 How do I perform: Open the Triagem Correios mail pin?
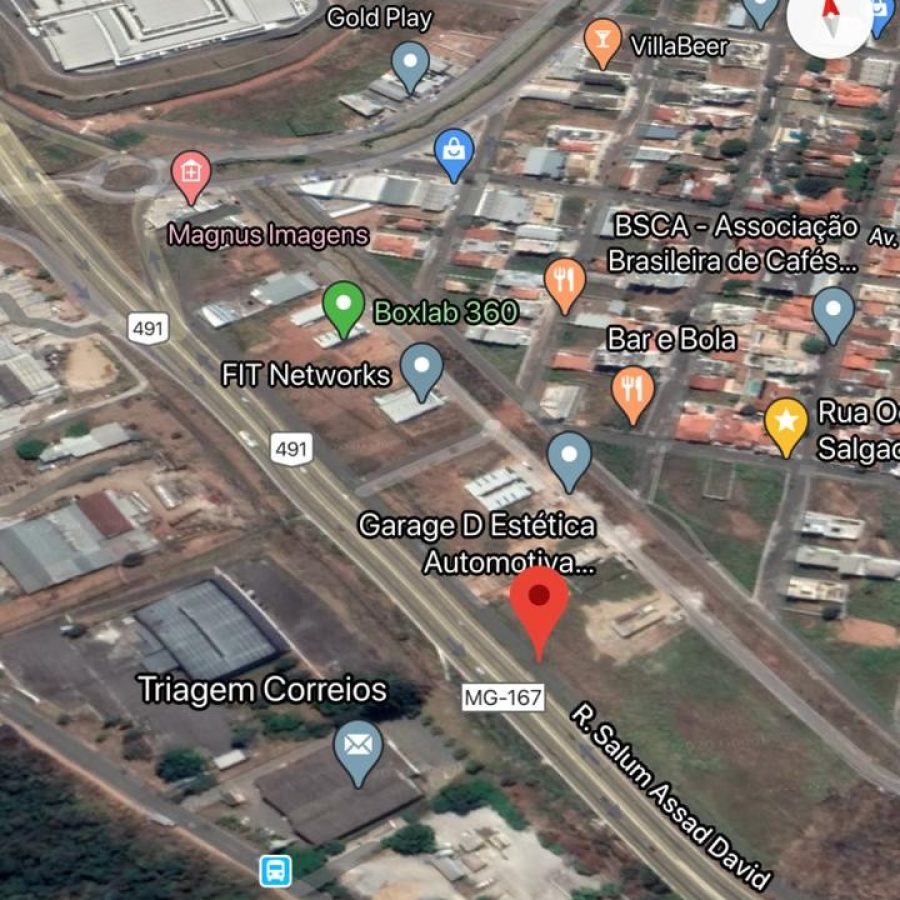pyautogui.click(x=357, y=748)
